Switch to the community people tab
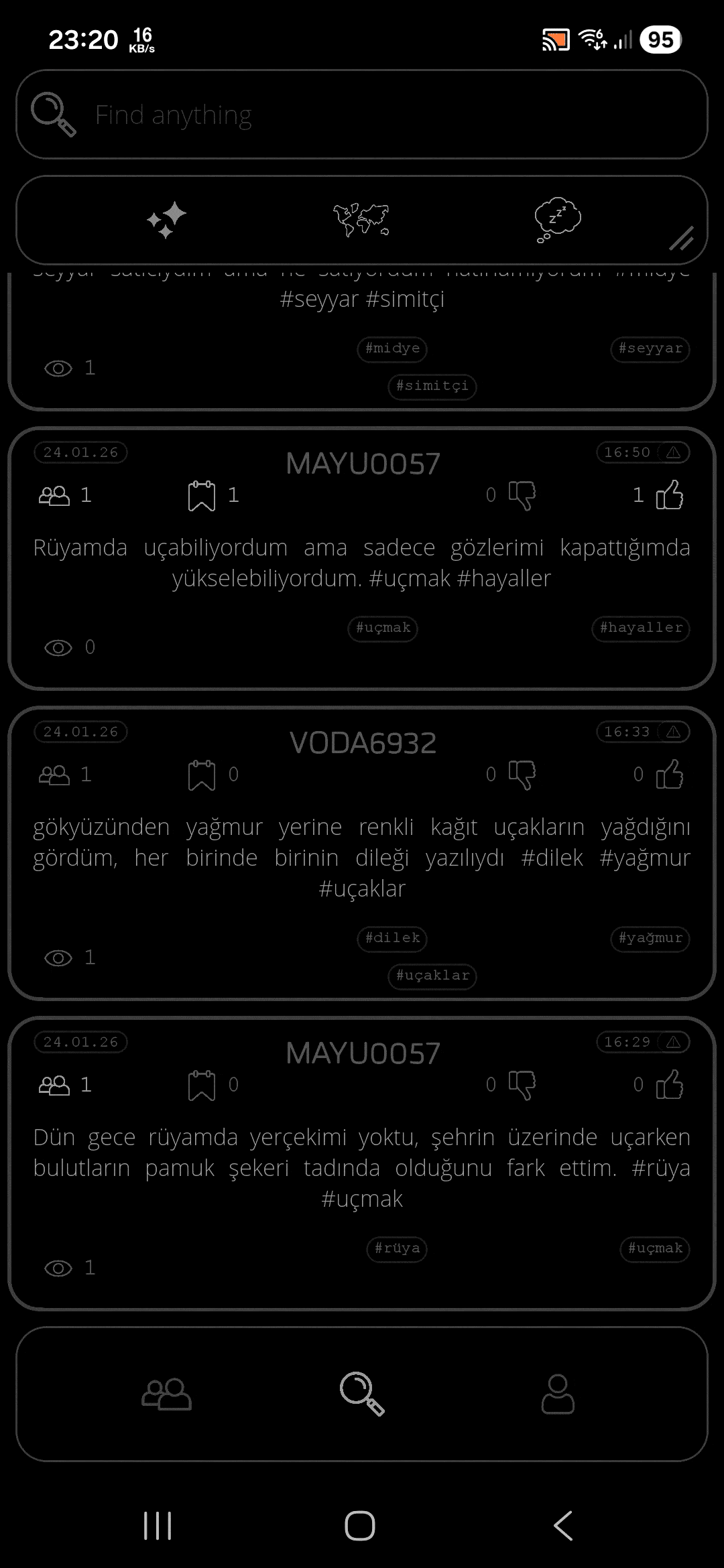This screenshot has width=724, height=1568. pyautogui.click(x=166, y=1394)
